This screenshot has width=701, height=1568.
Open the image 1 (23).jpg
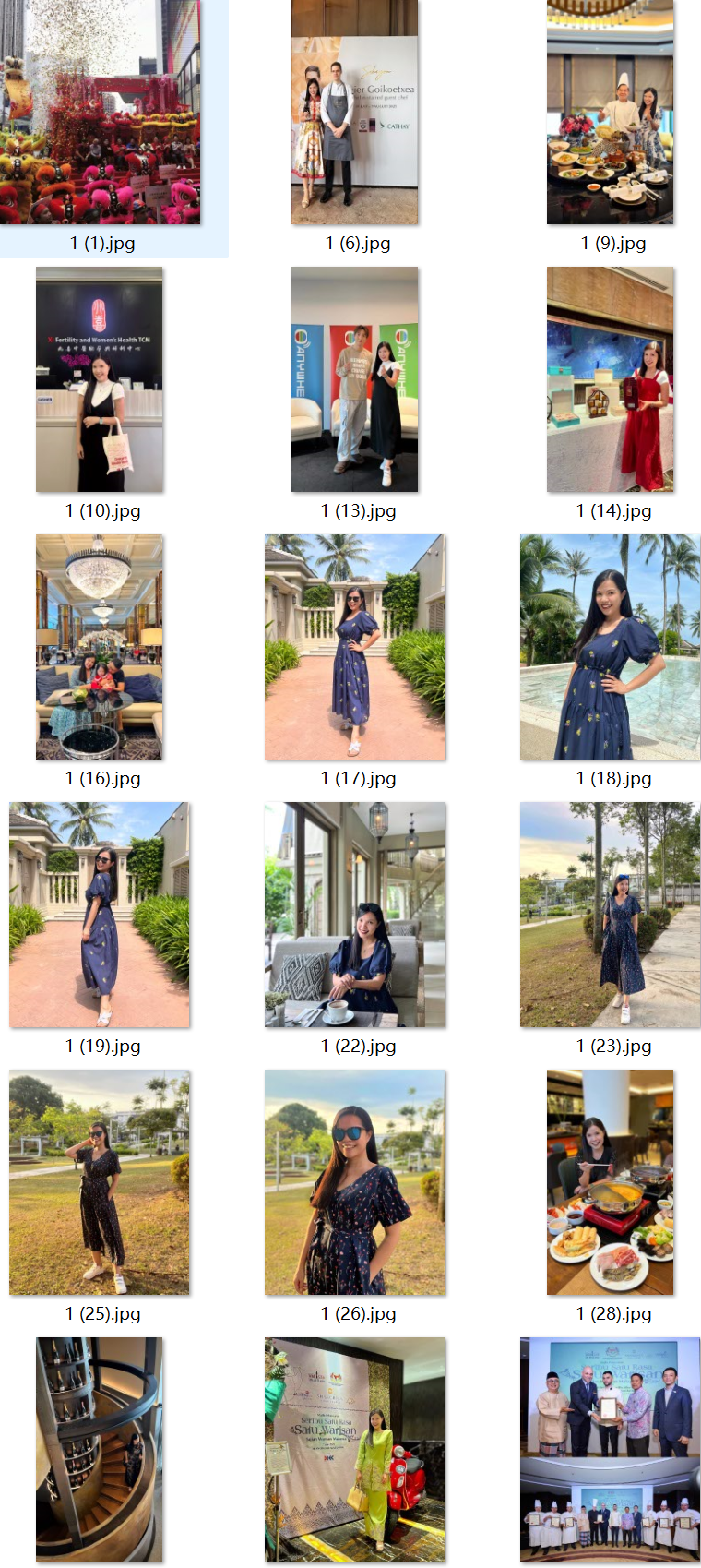tap(611, 915)
